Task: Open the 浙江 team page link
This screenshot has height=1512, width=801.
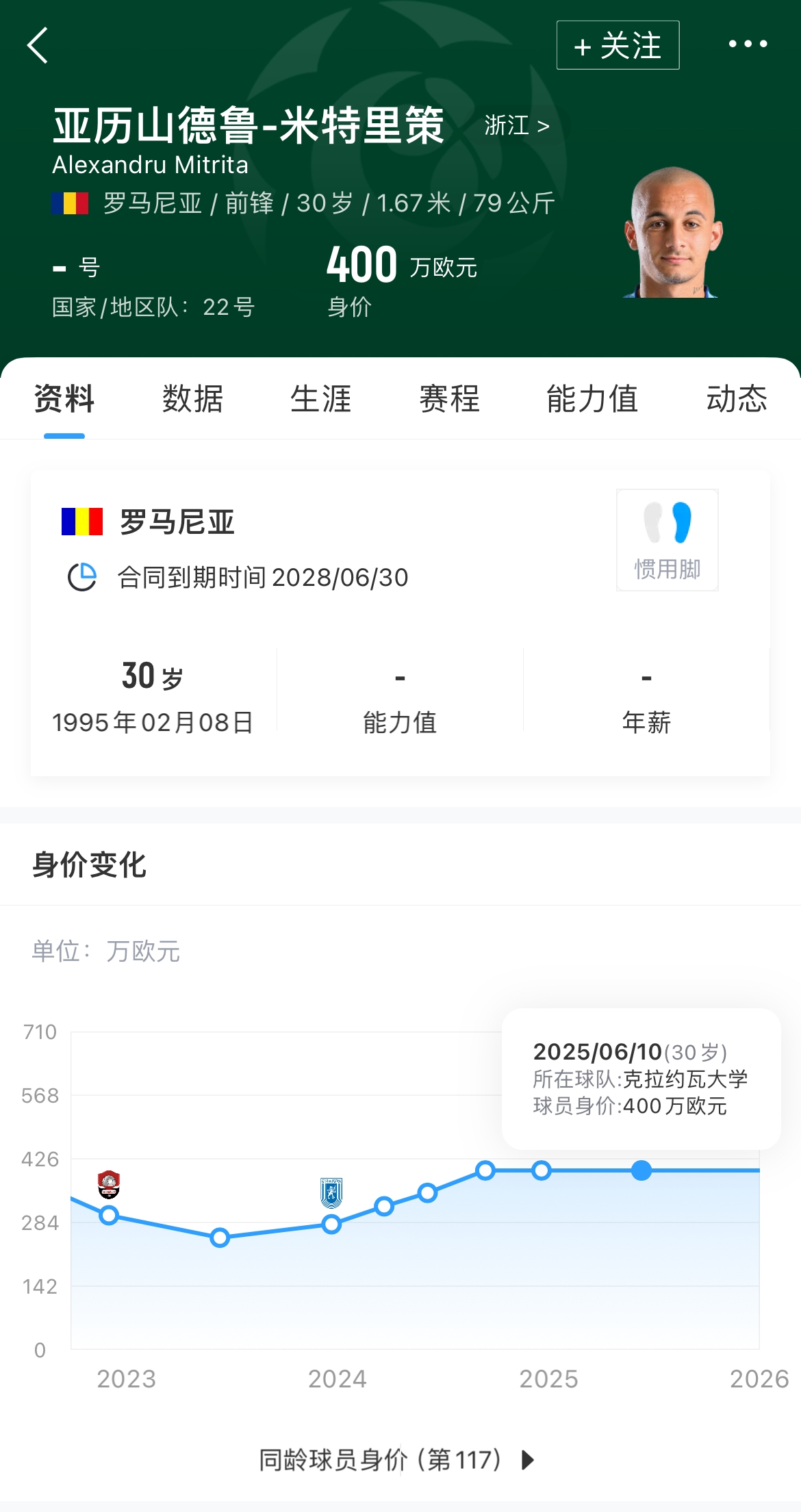Action: (x=517, y=126)
